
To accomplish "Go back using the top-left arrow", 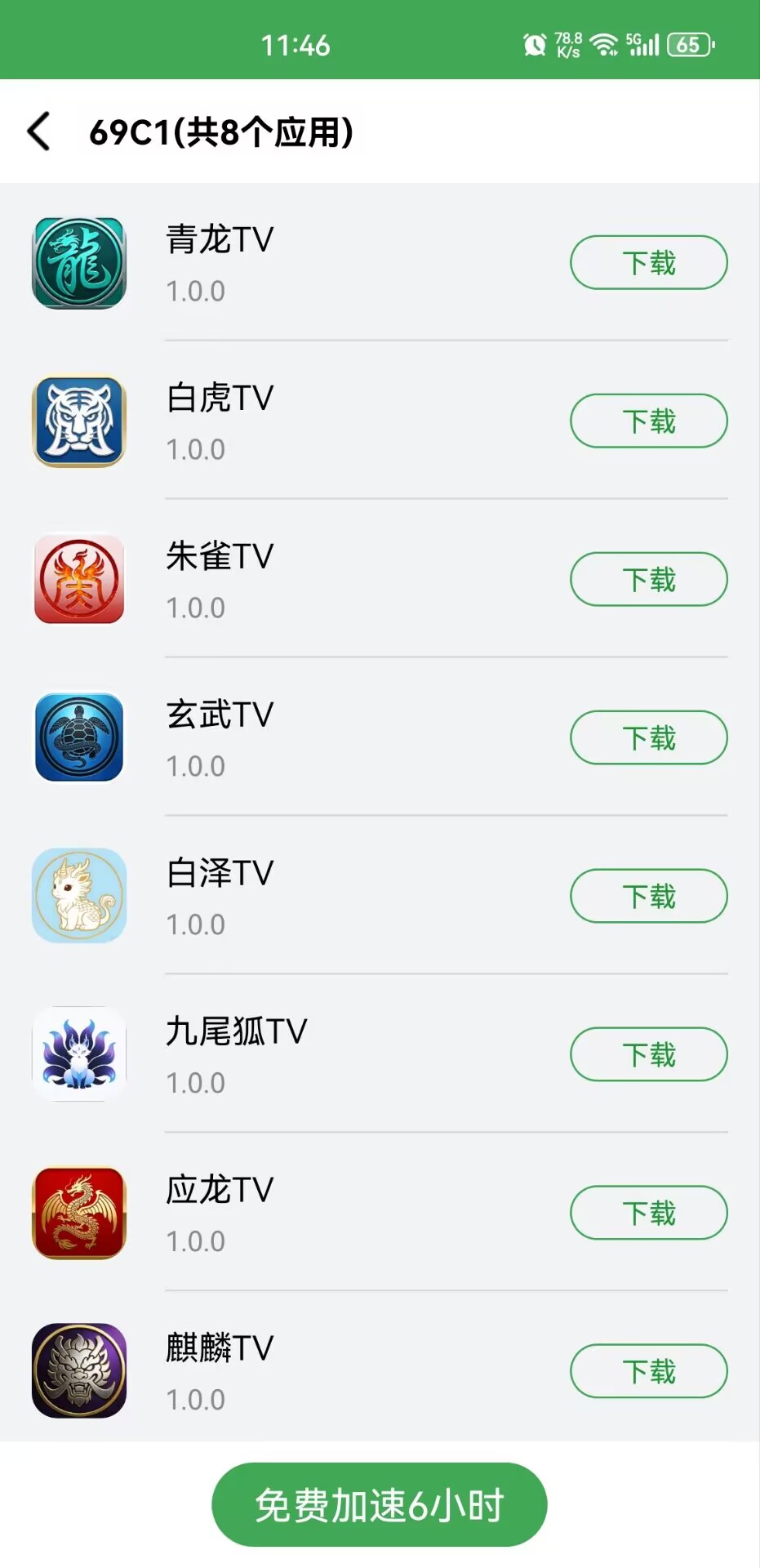I will [39, 131].
